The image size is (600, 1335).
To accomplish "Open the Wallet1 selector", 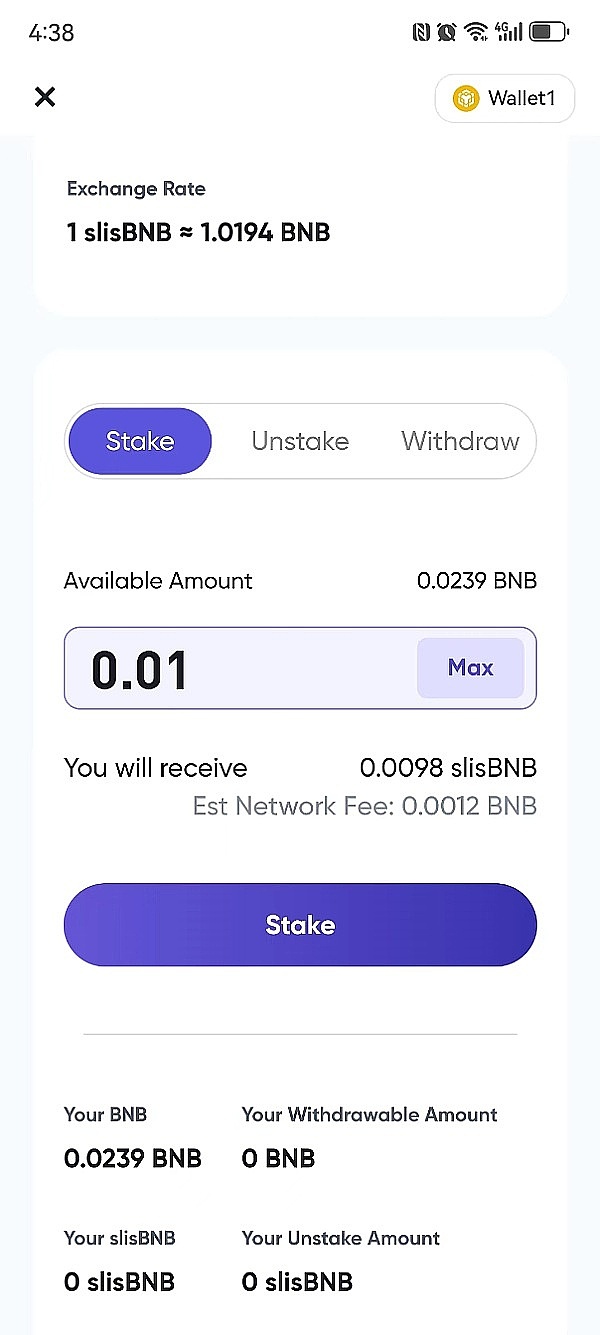I will [x=505, y=99].
